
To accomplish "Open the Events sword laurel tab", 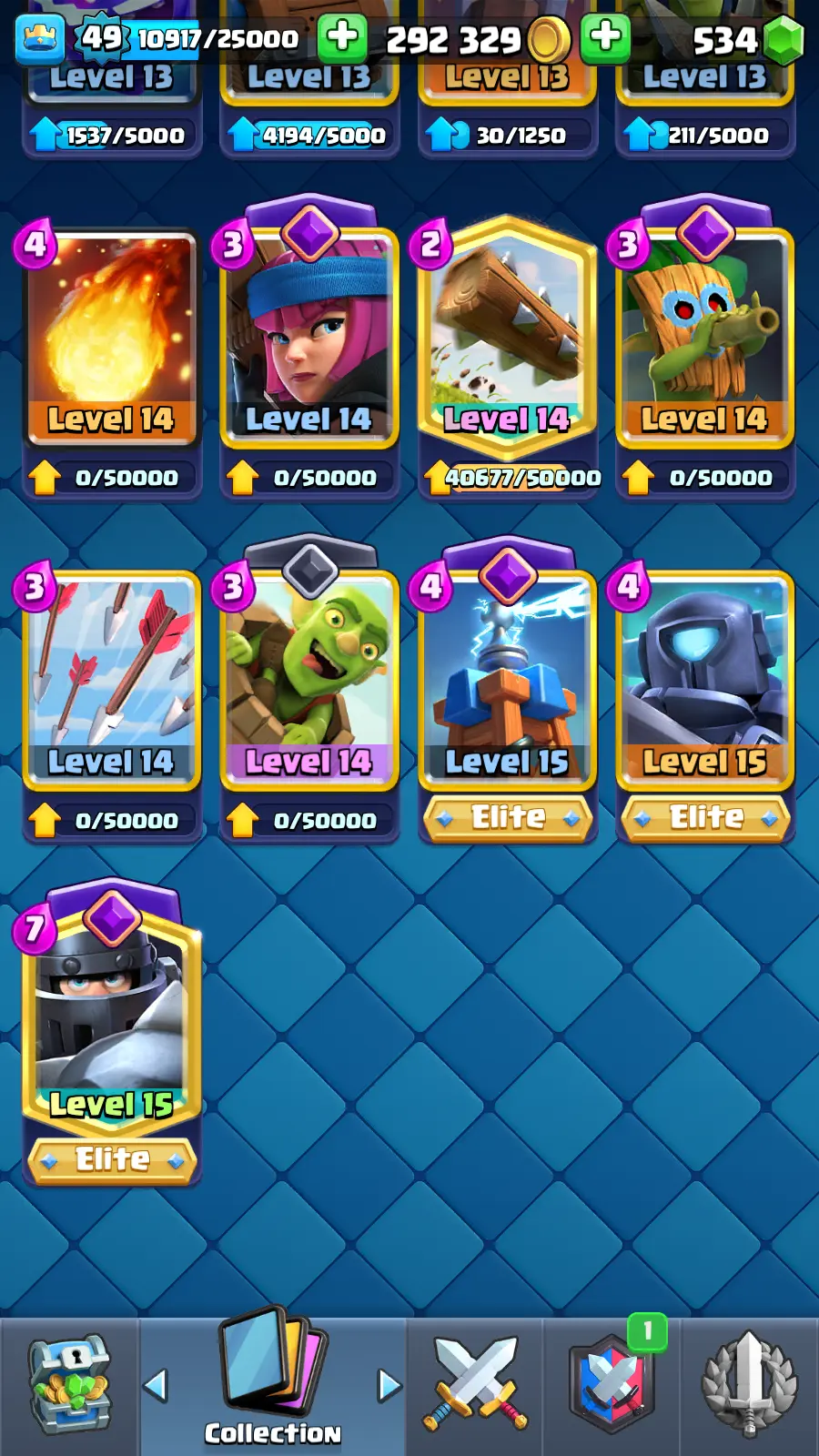I will 749,1385.
